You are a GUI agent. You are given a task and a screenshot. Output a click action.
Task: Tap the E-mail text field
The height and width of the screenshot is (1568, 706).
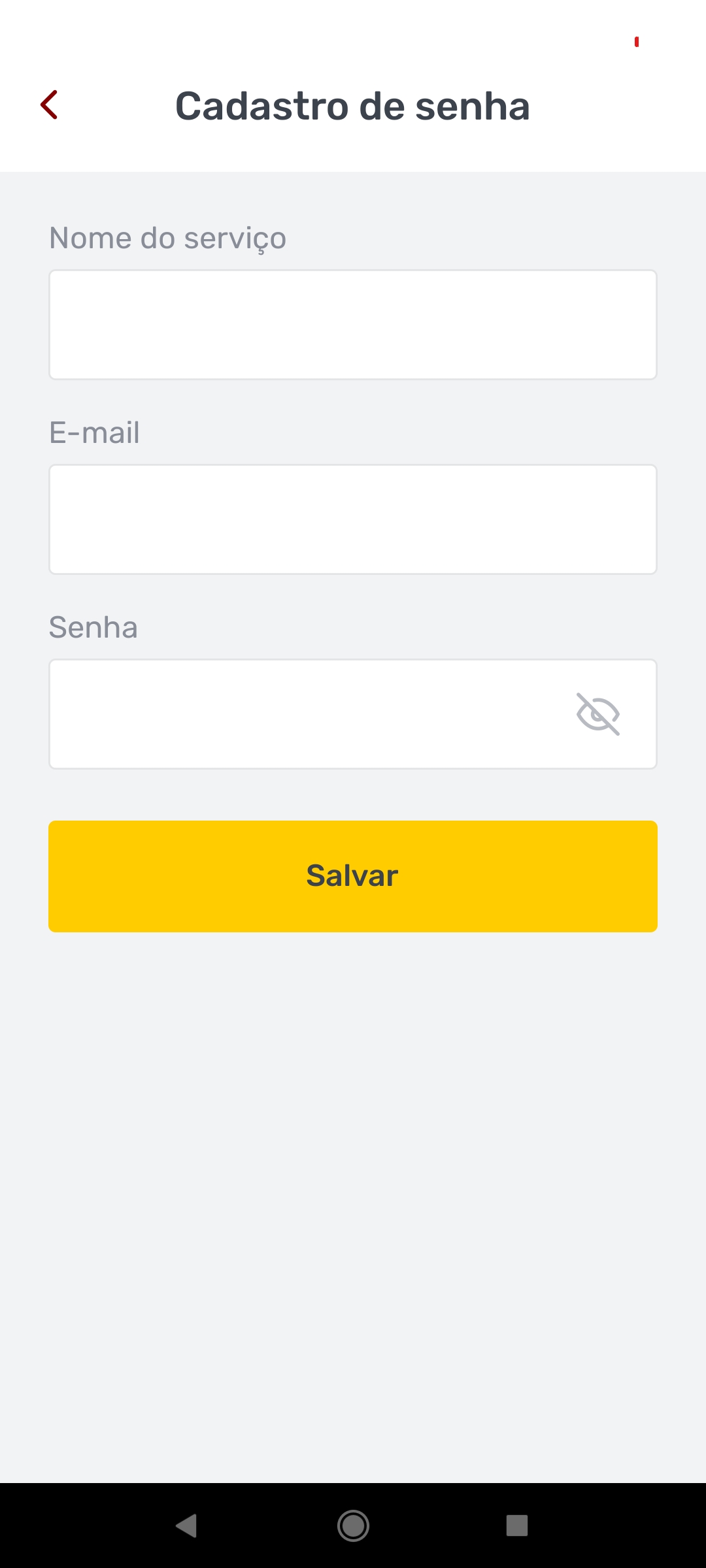pyautogui.click(x=353, y=519)
